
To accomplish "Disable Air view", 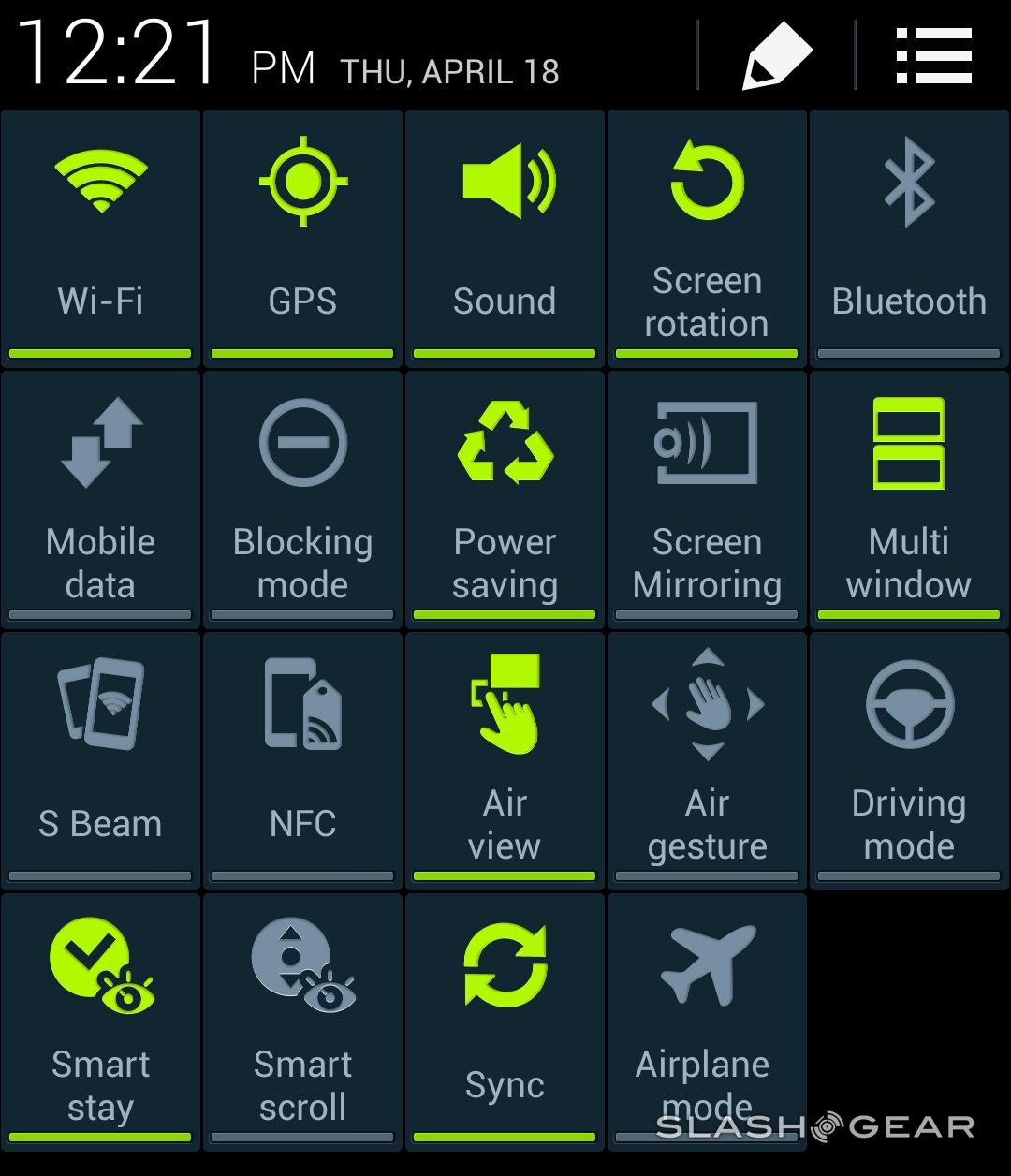I will pyautogui.click(x=505, y=759).
